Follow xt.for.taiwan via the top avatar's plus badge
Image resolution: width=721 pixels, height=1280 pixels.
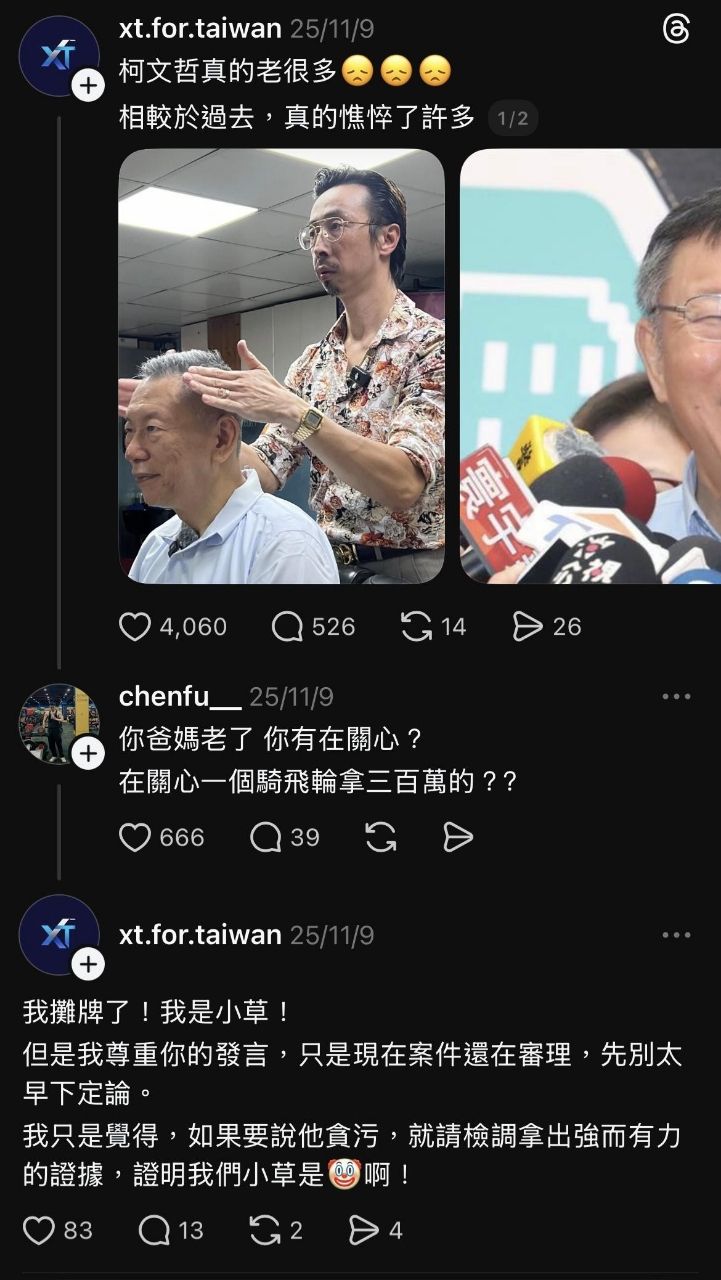(x=88, y=86)
